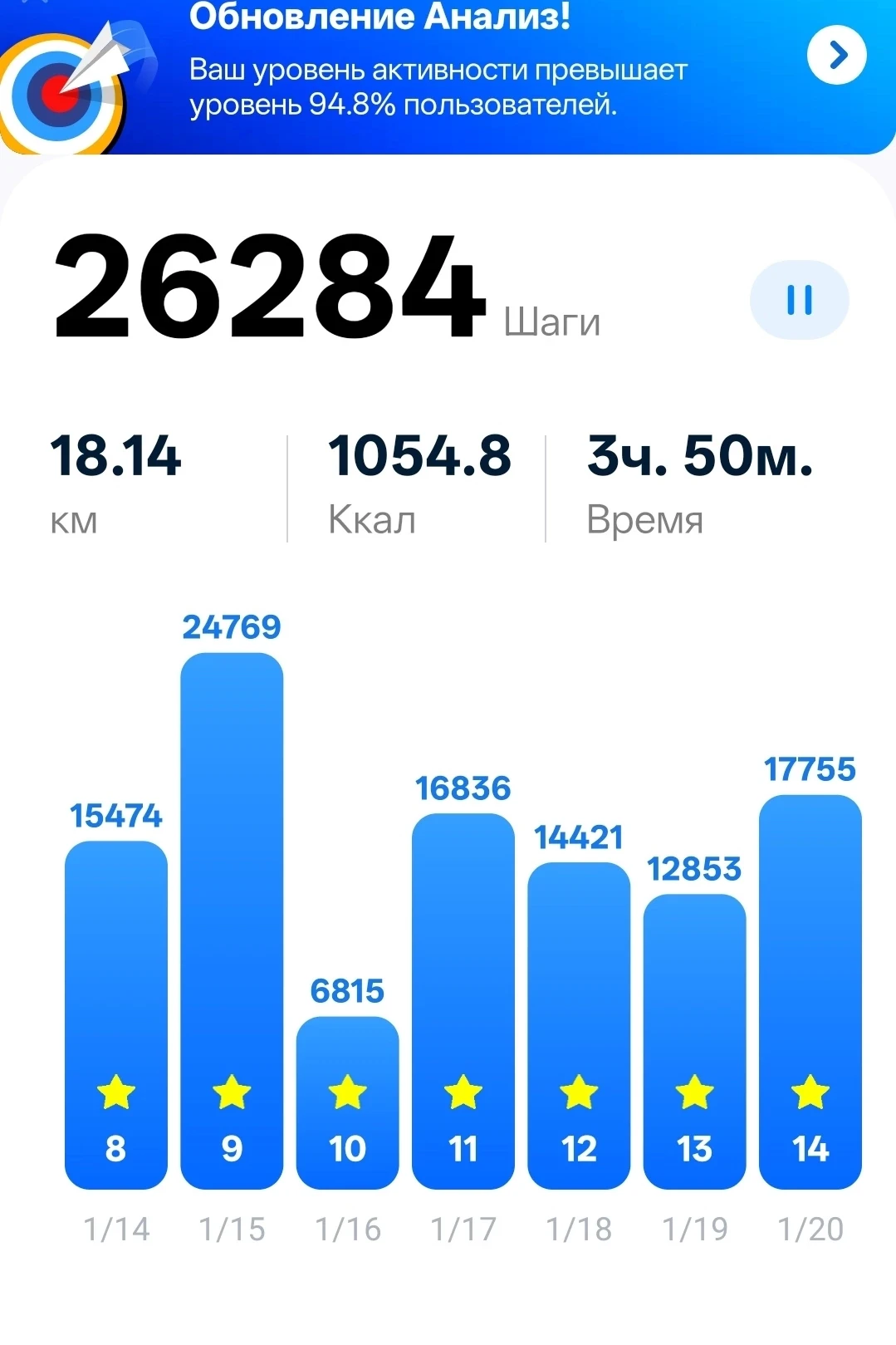The width and height of the screenshot is (896, 1345).
Task: Open the activity analysis update arrow
Action: (x=836, y=56)
